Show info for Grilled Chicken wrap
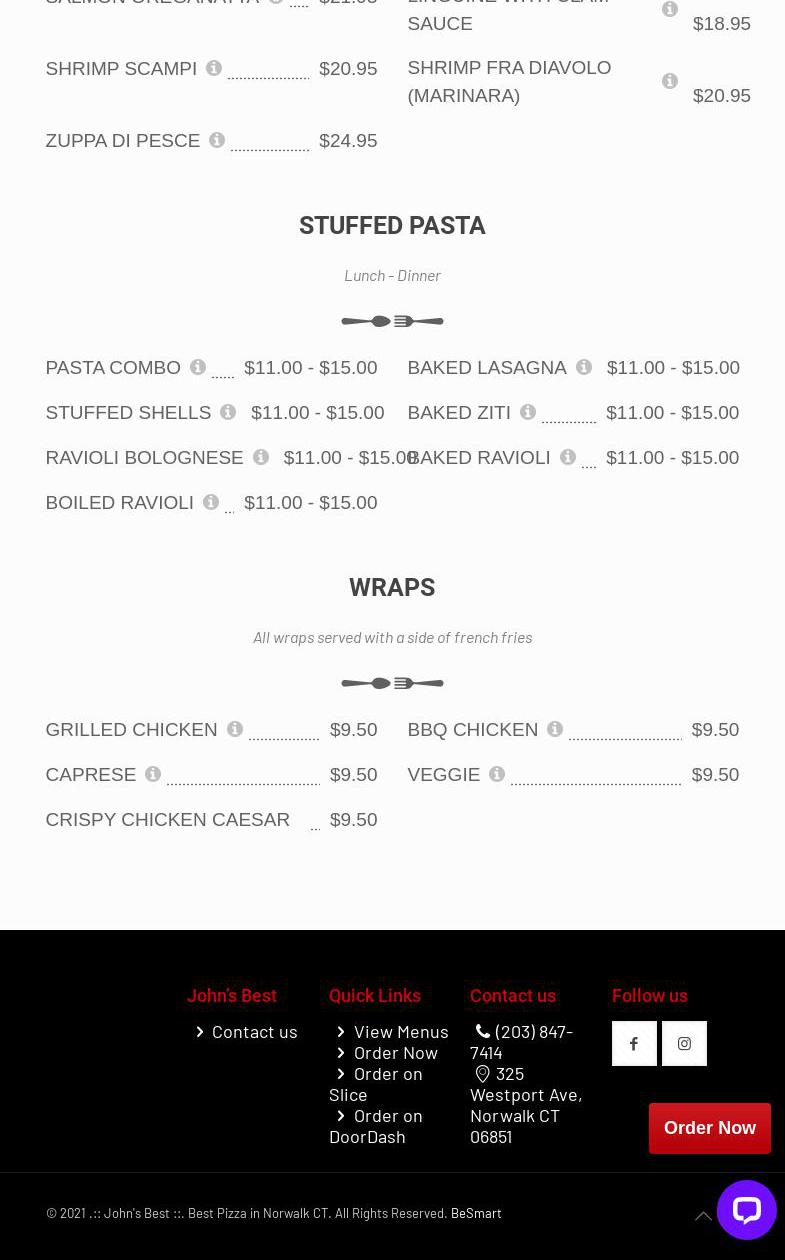This screenshot has height=1260, width=785. point(235,729)
